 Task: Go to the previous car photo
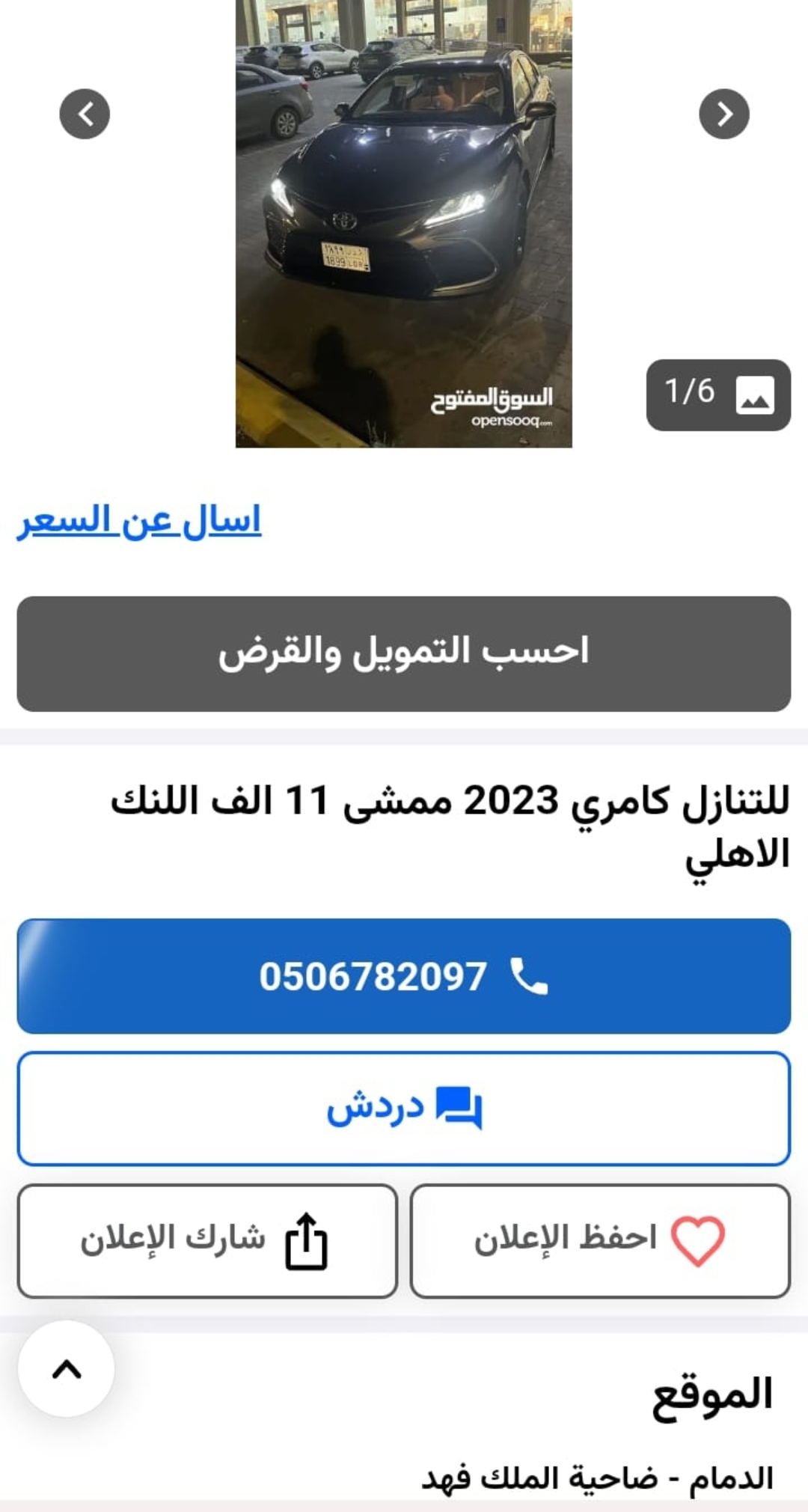[85, 114]
